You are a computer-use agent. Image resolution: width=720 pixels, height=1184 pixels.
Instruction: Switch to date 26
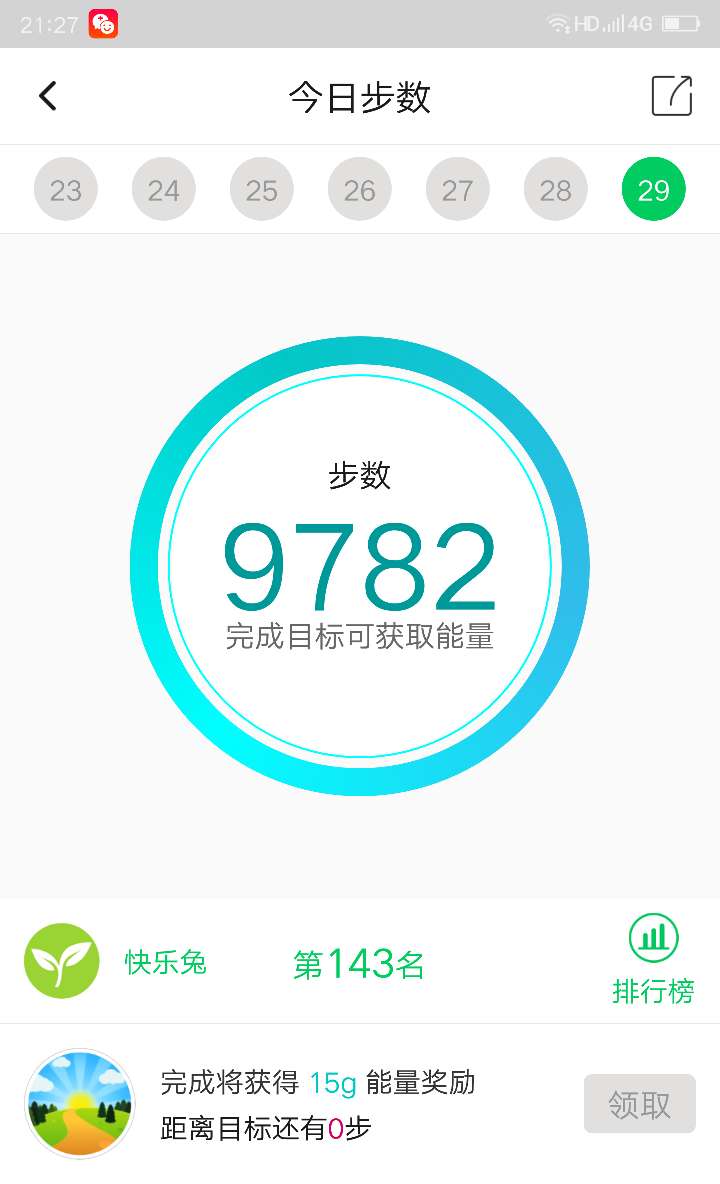click(x=359, y=189)
